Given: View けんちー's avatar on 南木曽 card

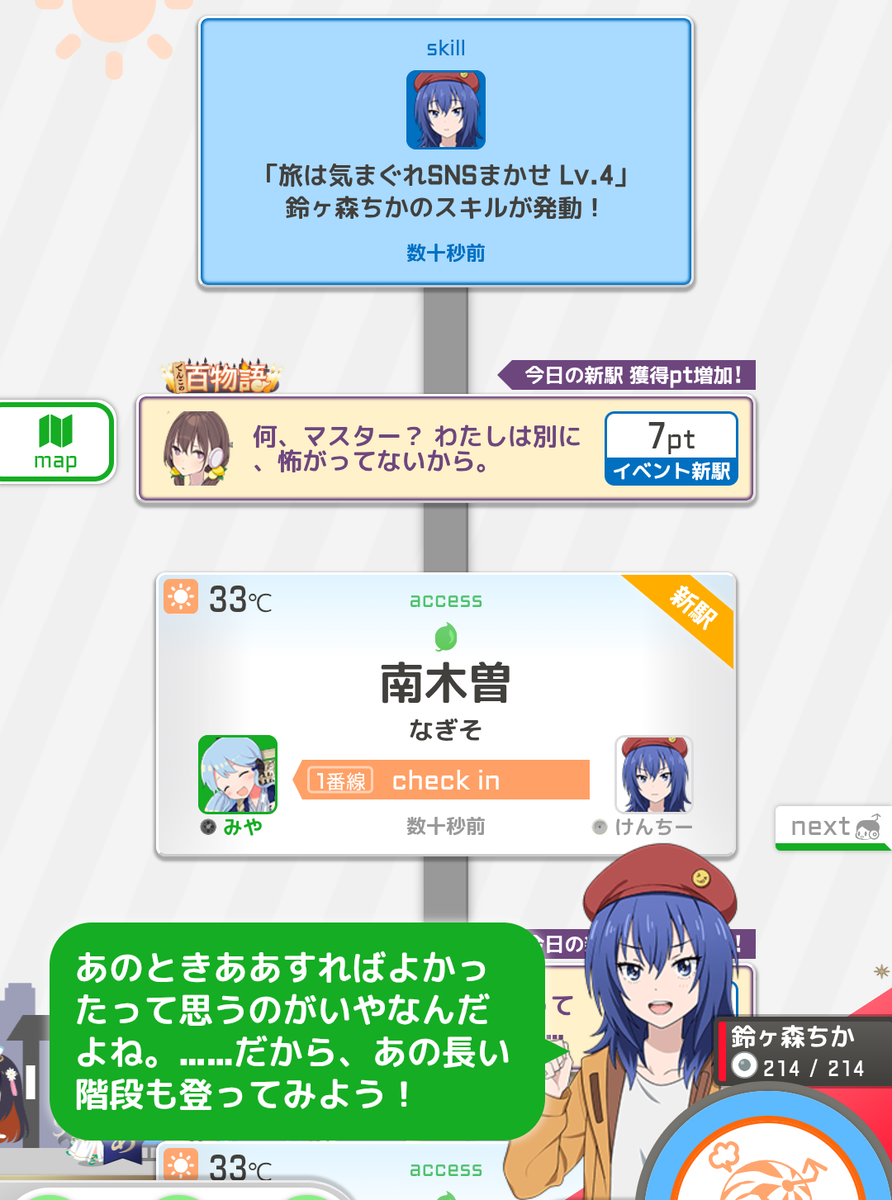Looking at the screenshot, I should pyautogui.click(x=654, y=775).
